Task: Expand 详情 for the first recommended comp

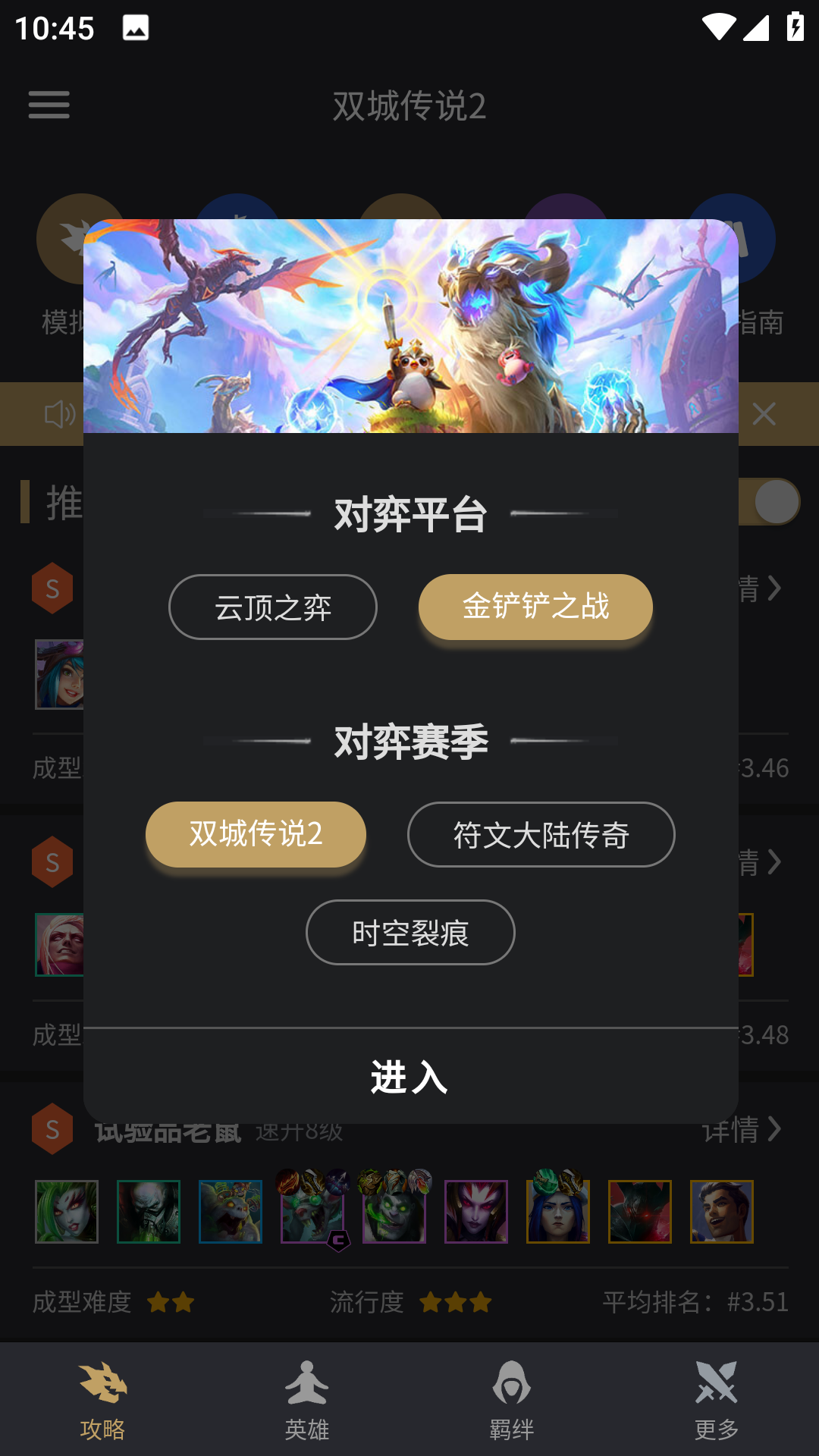Action: pyautogui.click(x=758, y=590)
